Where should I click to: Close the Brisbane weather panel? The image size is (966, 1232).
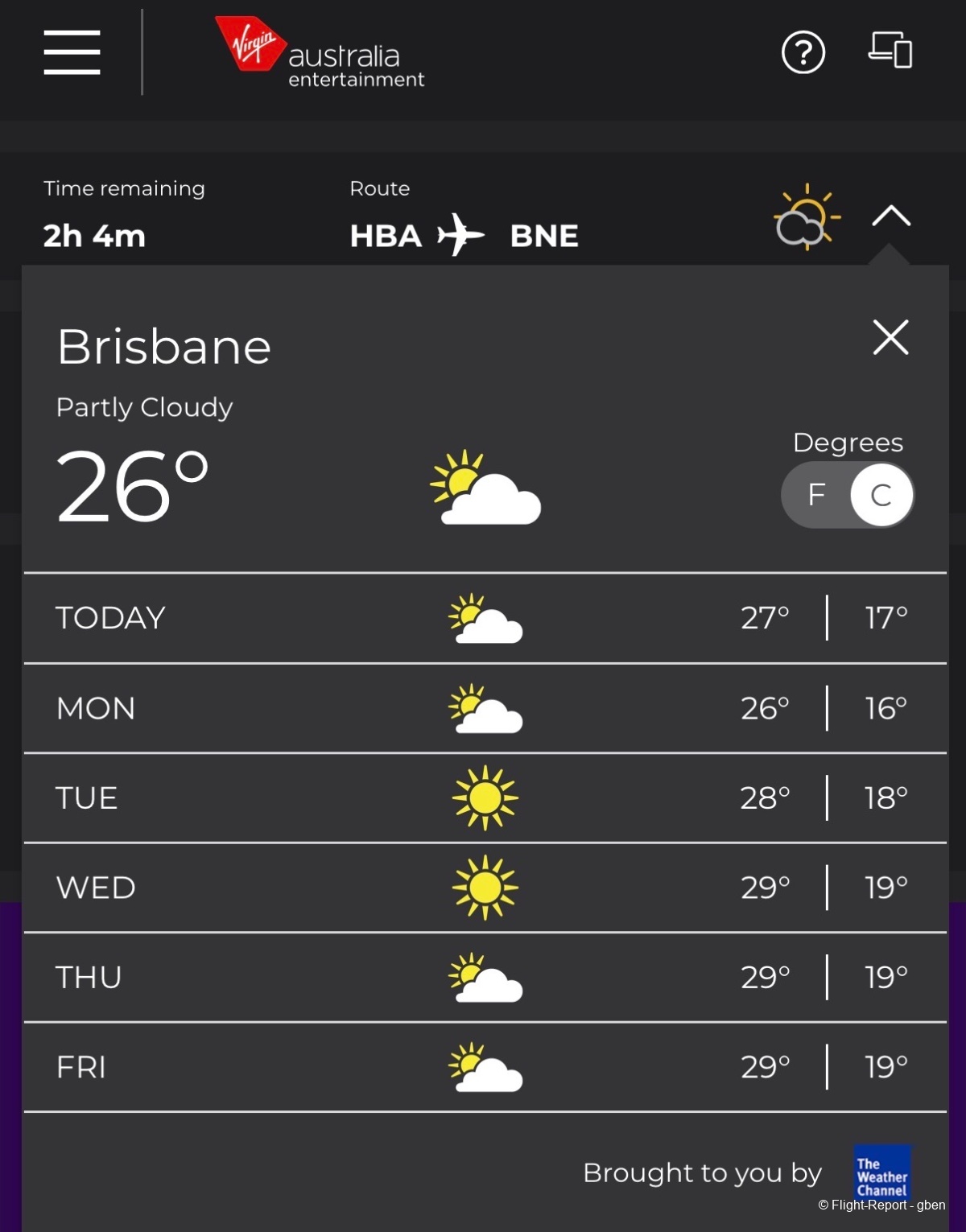[890, 337]
